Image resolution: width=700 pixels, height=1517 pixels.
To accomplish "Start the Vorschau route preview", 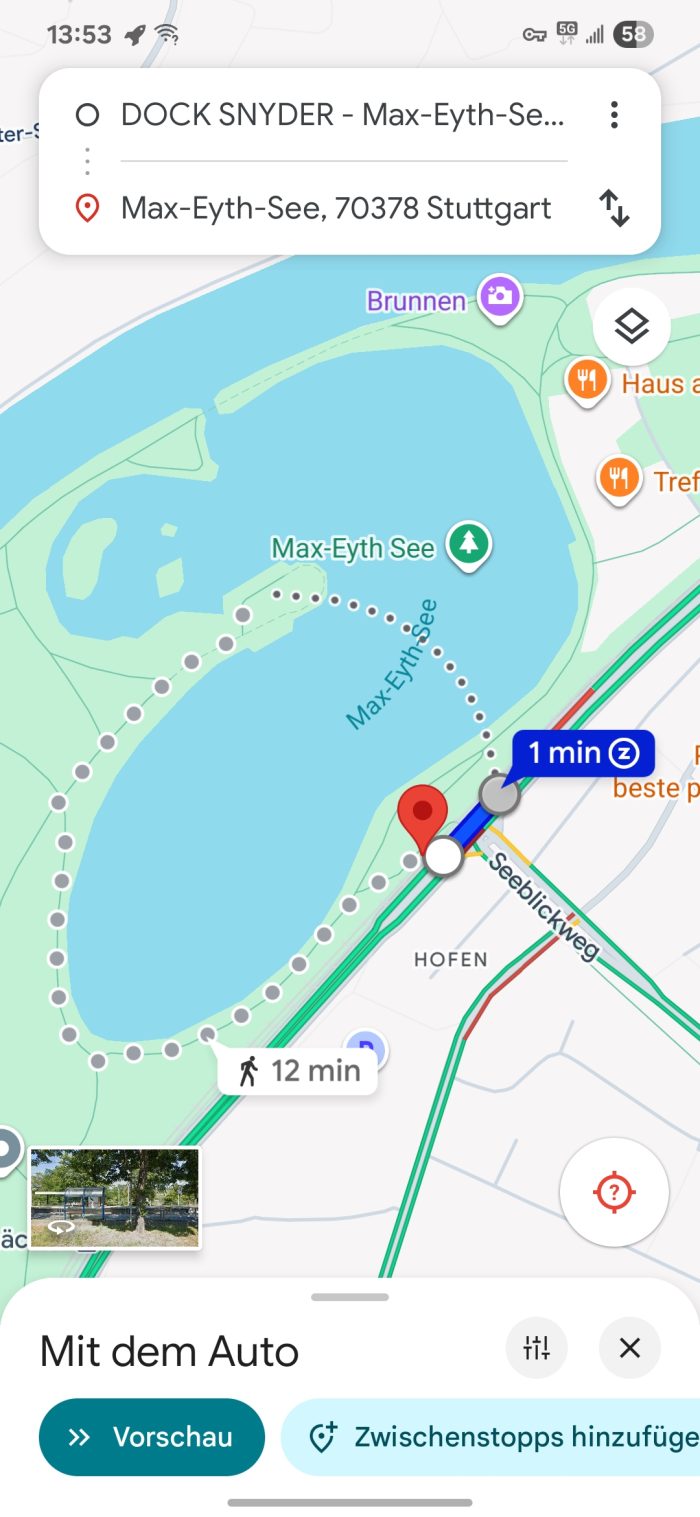I will point(152,1437).
